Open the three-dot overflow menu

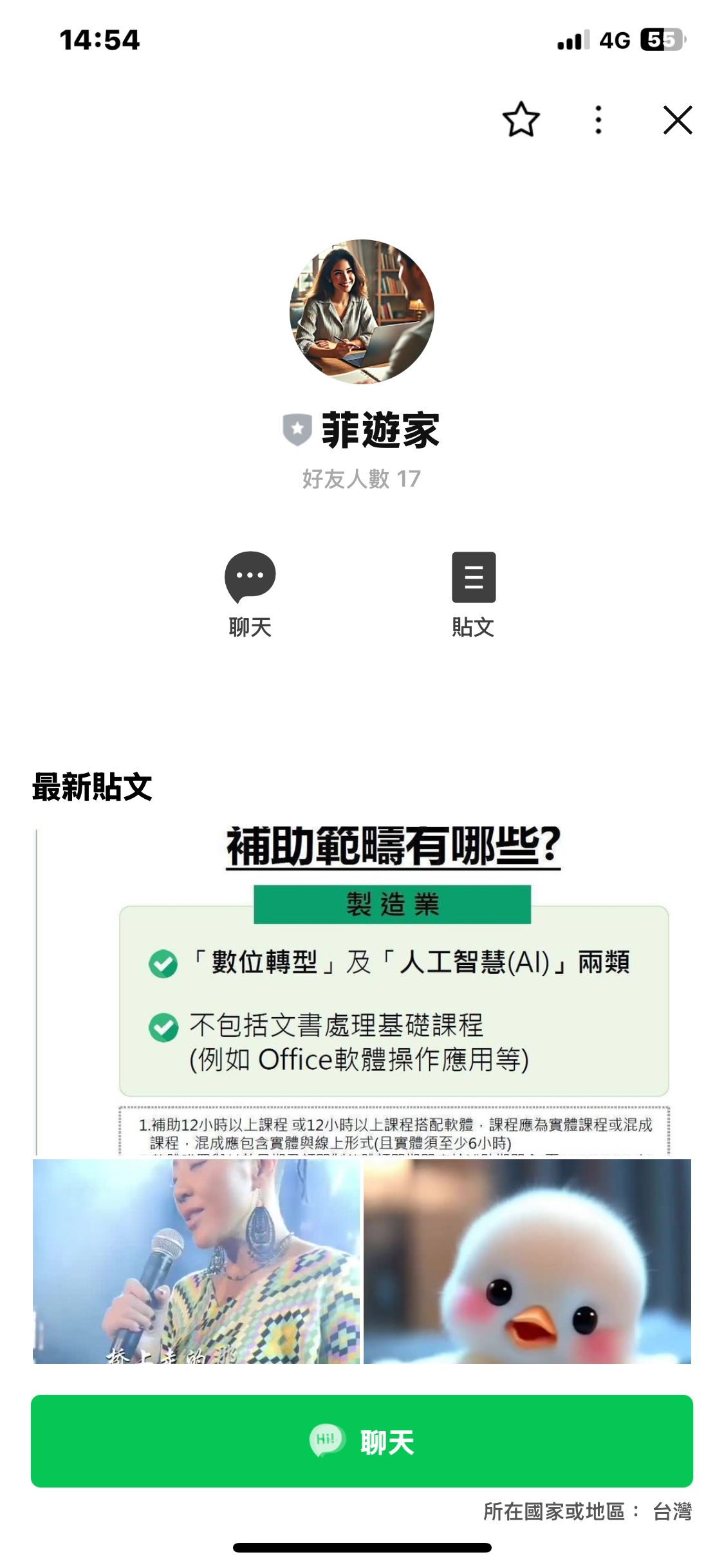[x=599, y=120]
